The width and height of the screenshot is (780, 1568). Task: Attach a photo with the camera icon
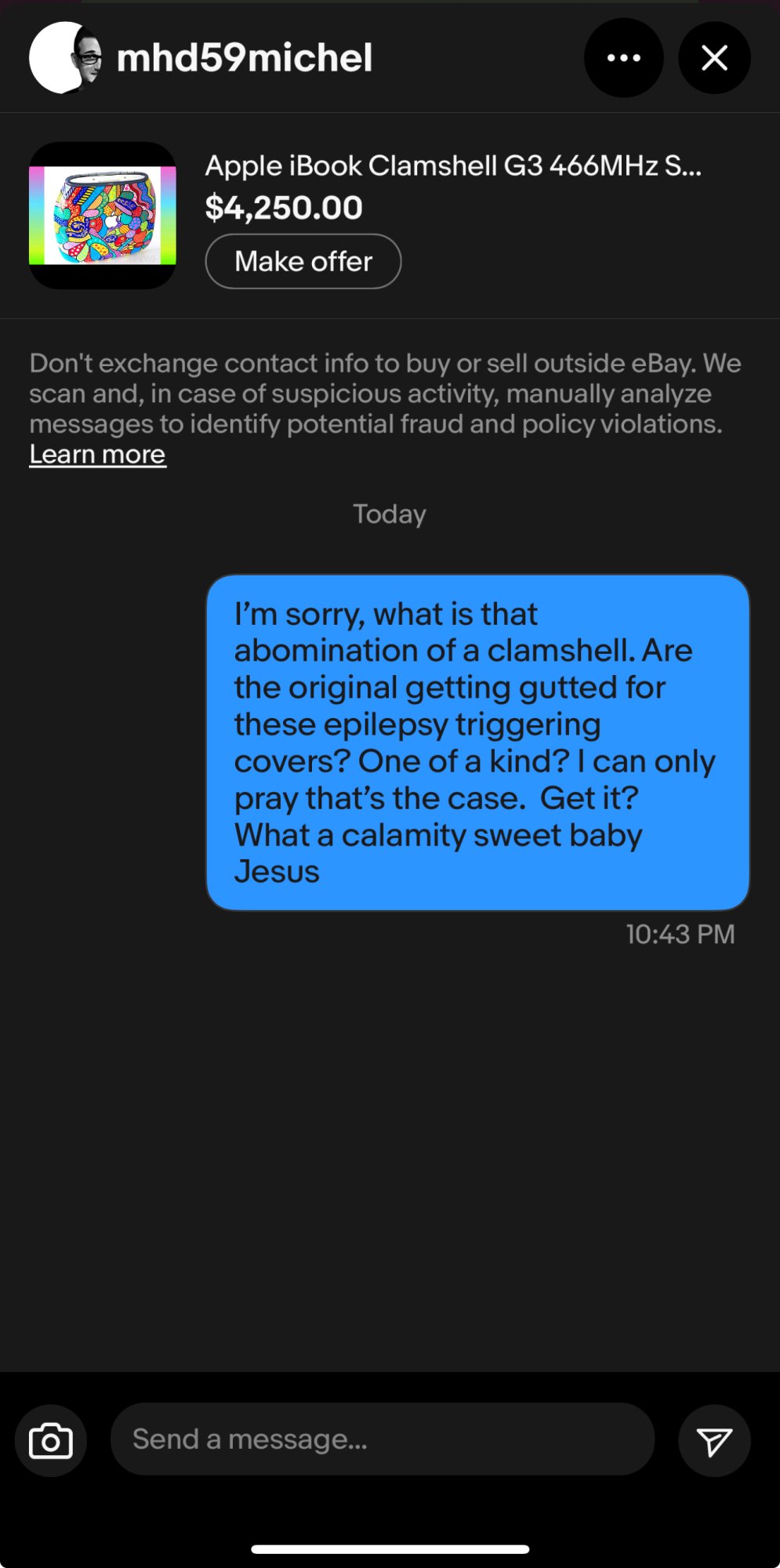point(51,1441)
